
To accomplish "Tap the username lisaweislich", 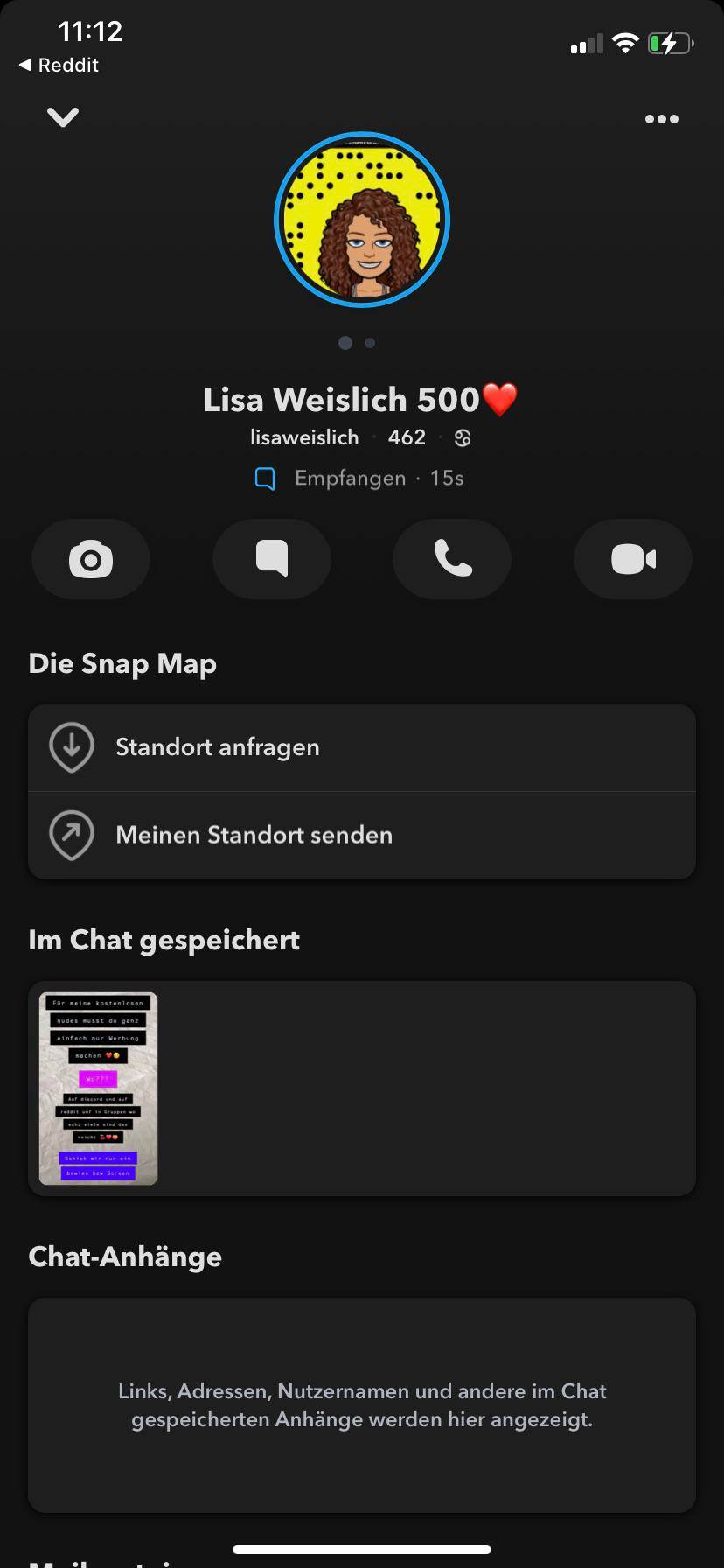I will (x=304, y=437).
